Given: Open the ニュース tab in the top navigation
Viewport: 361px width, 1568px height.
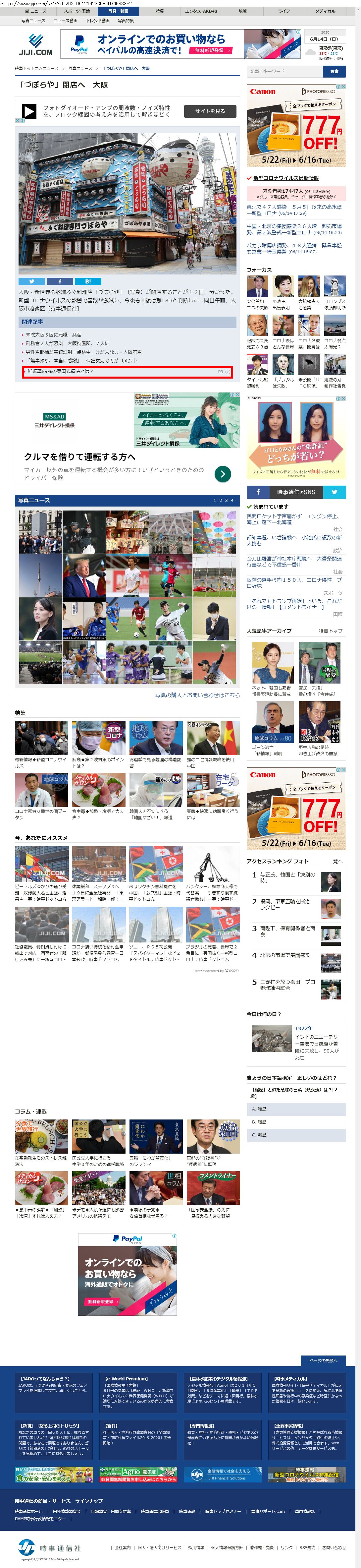Looking at the screenshot, I should (x=35, y=11).
